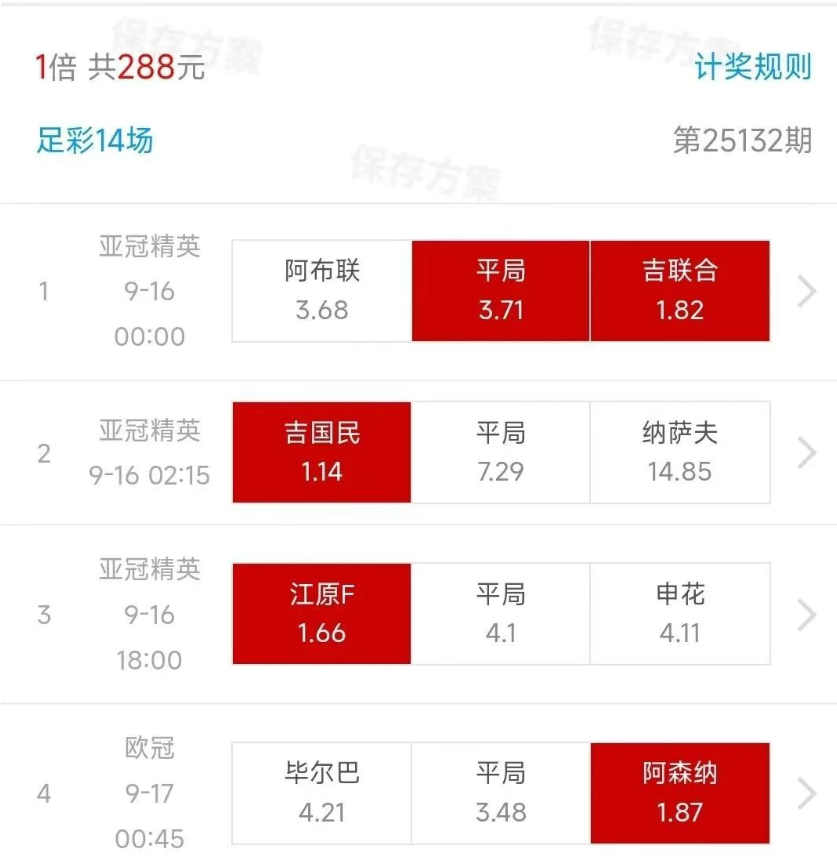Deselect 吉联合 1.82 option
837x863 pixels.
pyautogui.click(x=680, y=291)
